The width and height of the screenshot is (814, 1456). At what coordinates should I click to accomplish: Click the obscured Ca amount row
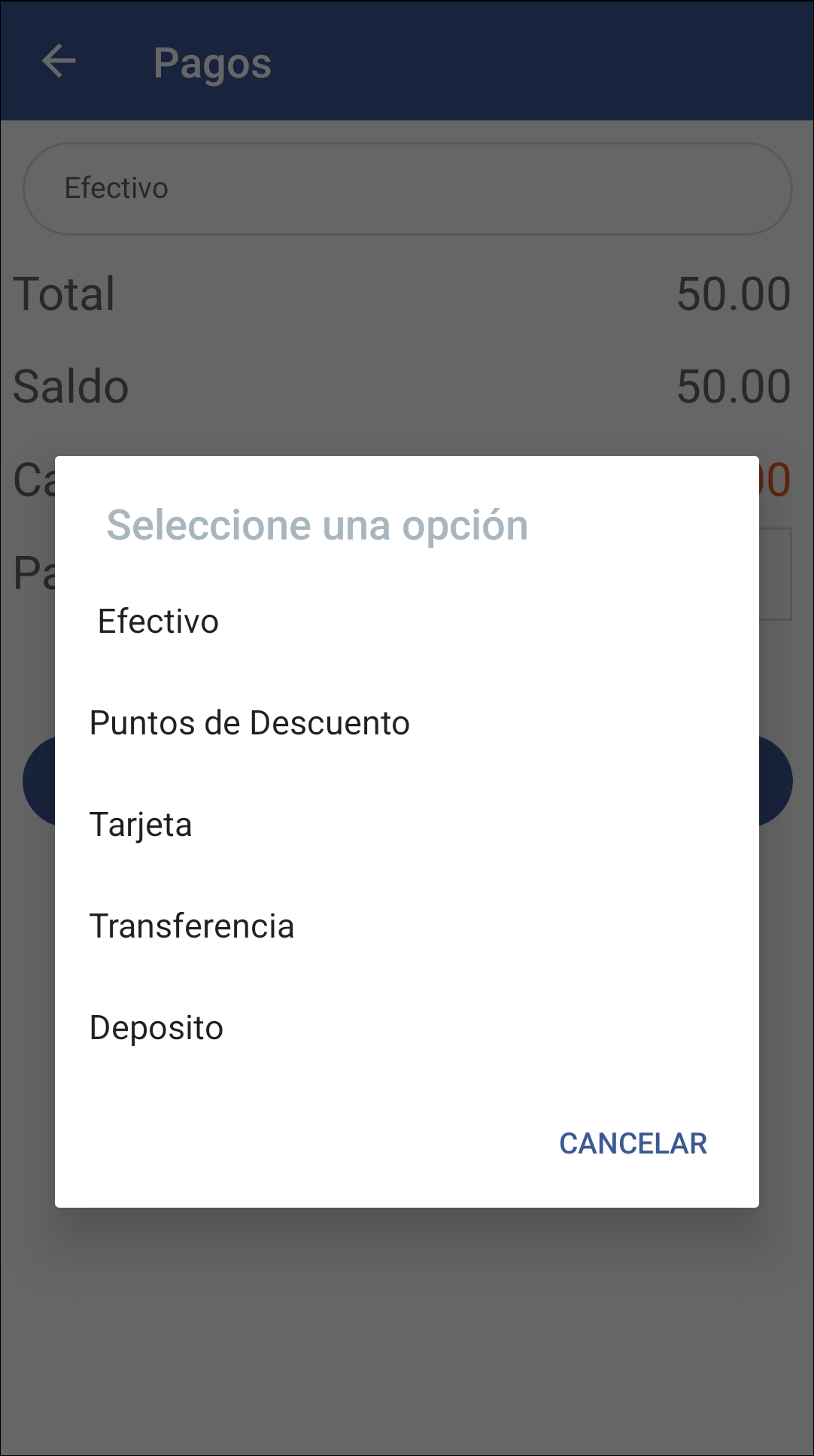coord(30,480)
